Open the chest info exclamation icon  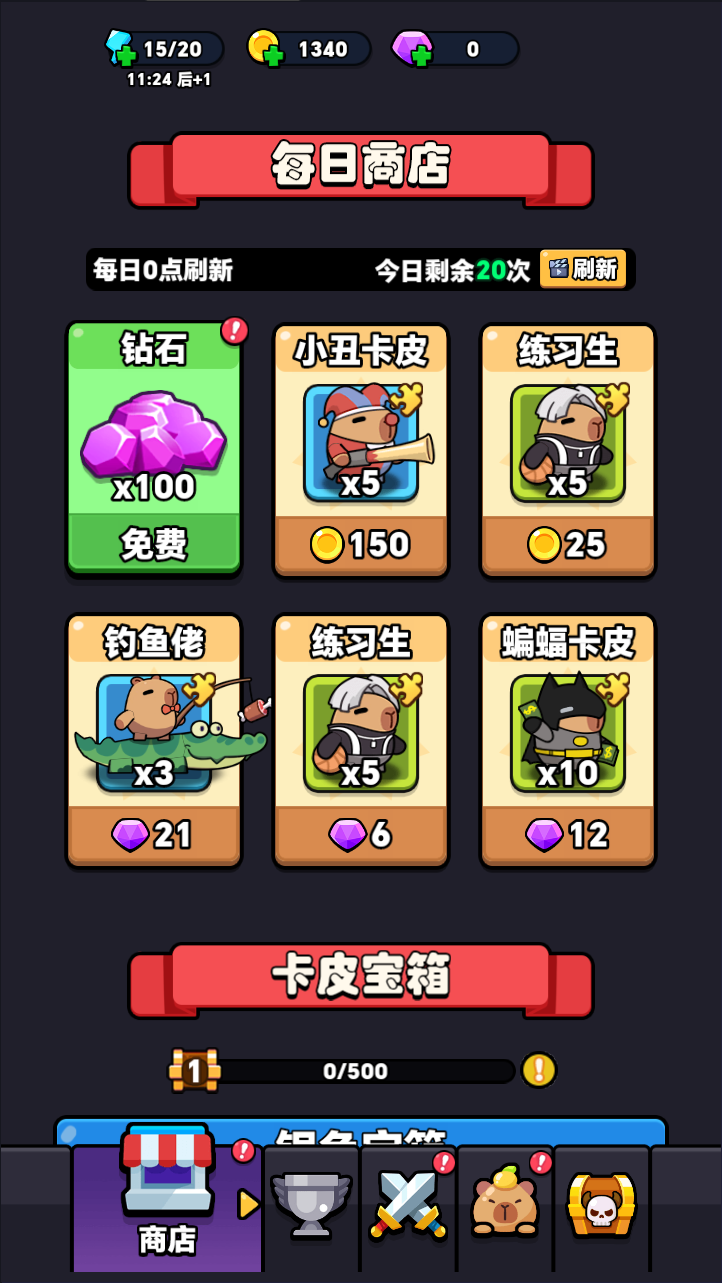(539, 1070)
